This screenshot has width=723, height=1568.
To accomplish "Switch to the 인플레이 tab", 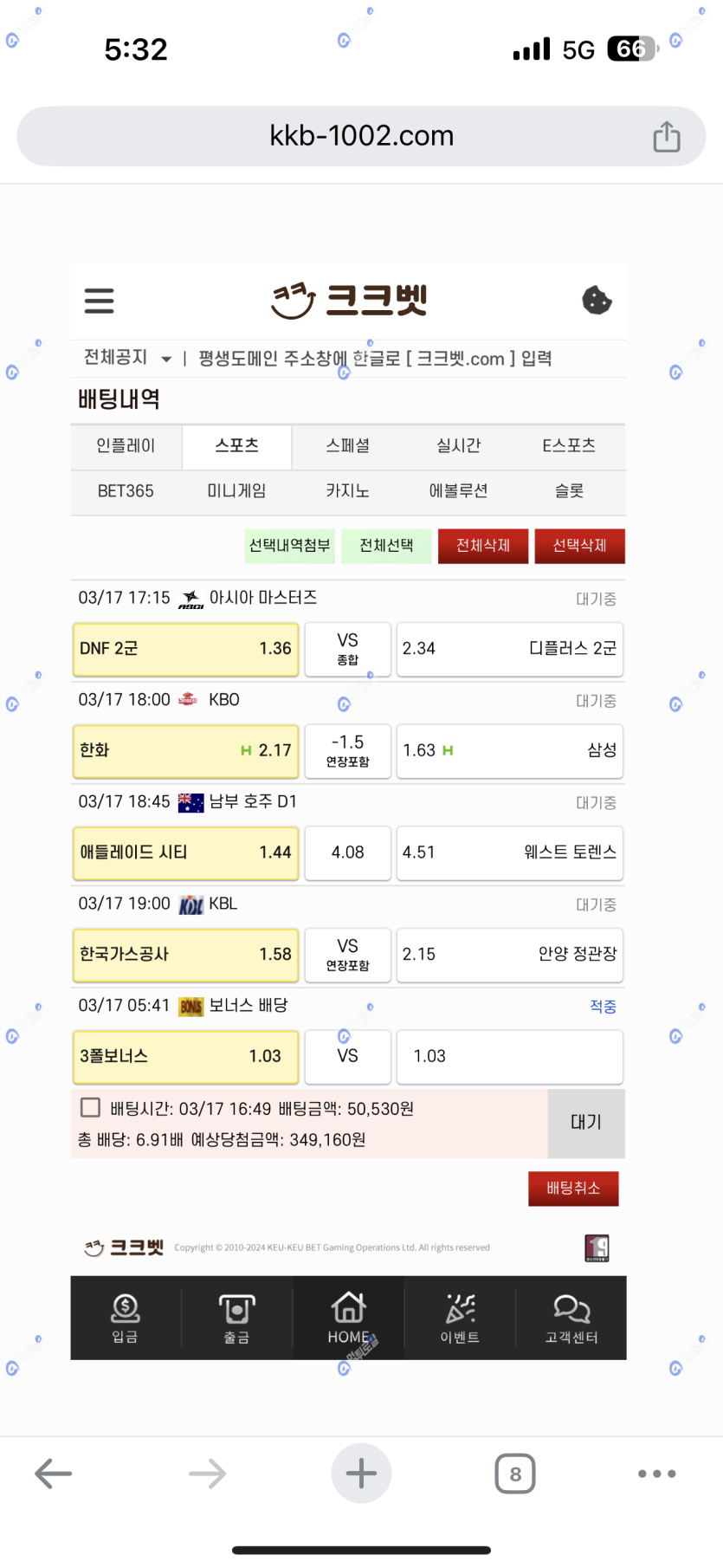I will click(x=126, y=446).
